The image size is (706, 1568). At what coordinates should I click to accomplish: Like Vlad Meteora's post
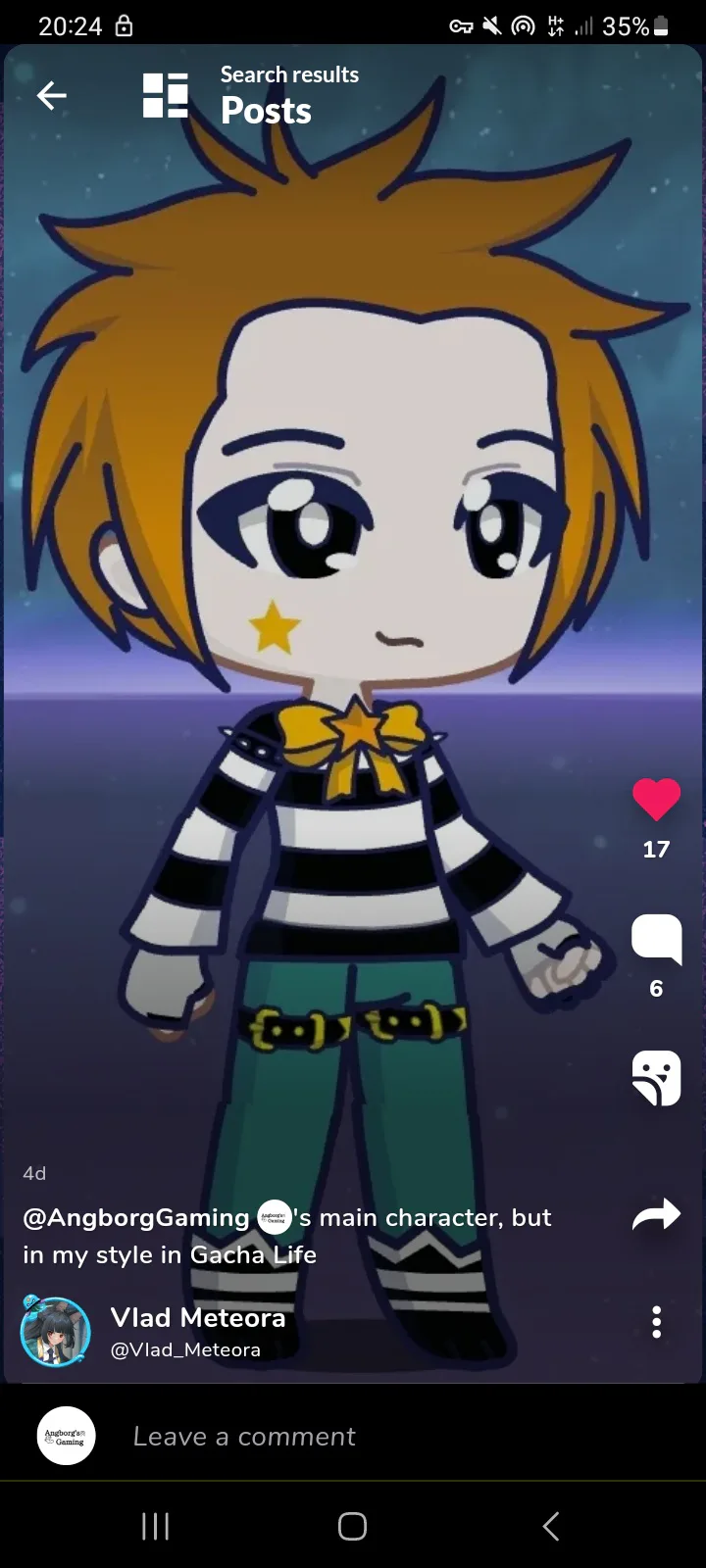656,800
